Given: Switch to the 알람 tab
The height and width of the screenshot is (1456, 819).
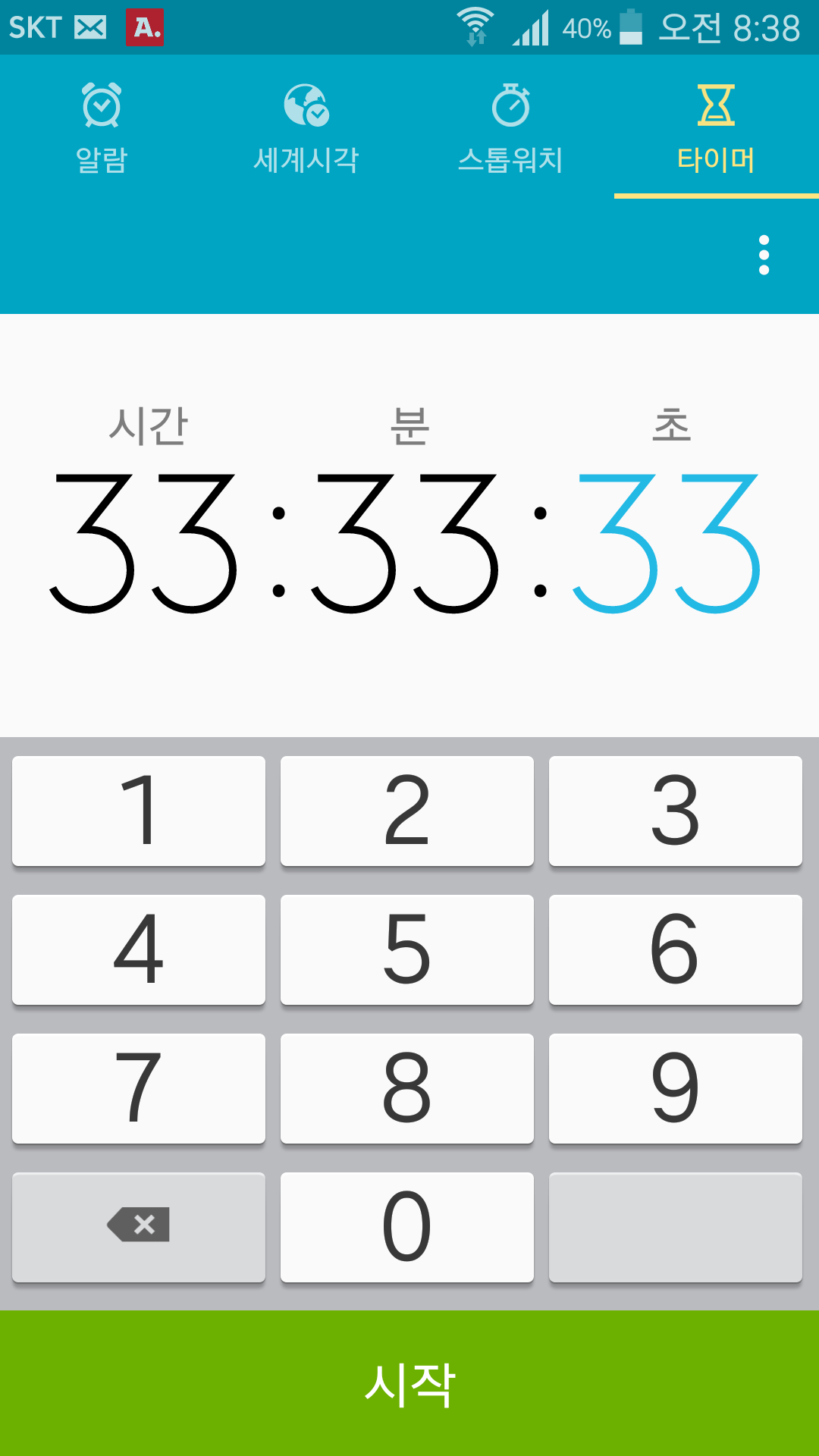Looking at the screenshot, I should [102, 127].
